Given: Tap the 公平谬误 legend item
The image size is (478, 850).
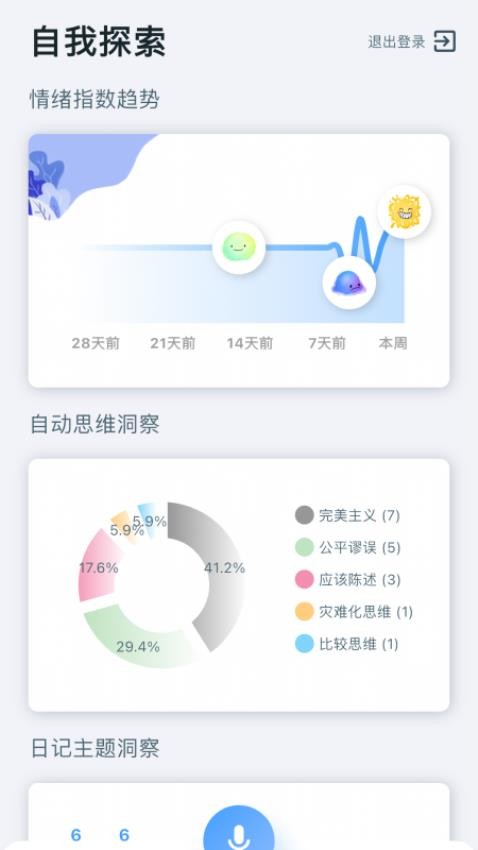Looking at the screenshot, I should (347, 547).
